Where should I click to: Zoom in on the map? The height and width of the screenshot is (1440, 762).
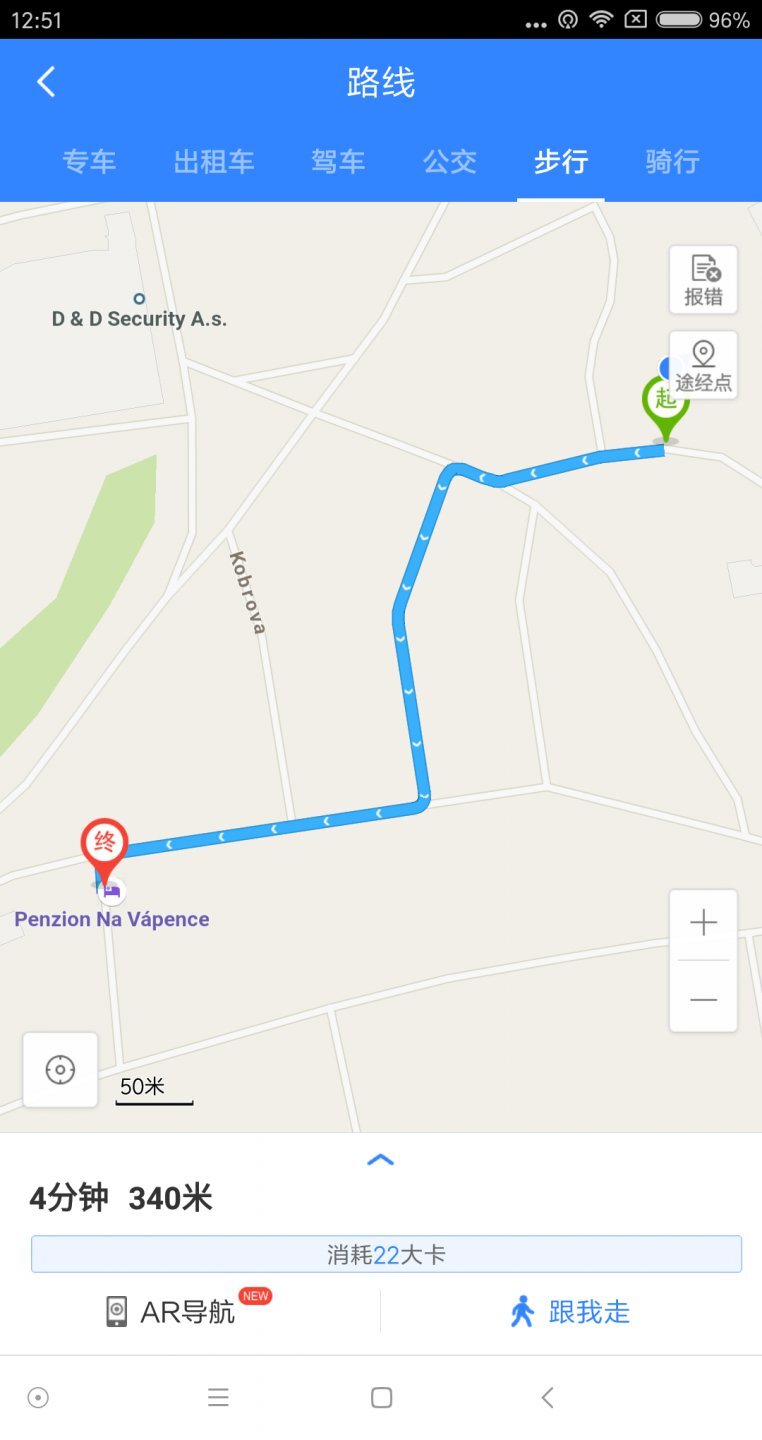[x=703, y=923]
